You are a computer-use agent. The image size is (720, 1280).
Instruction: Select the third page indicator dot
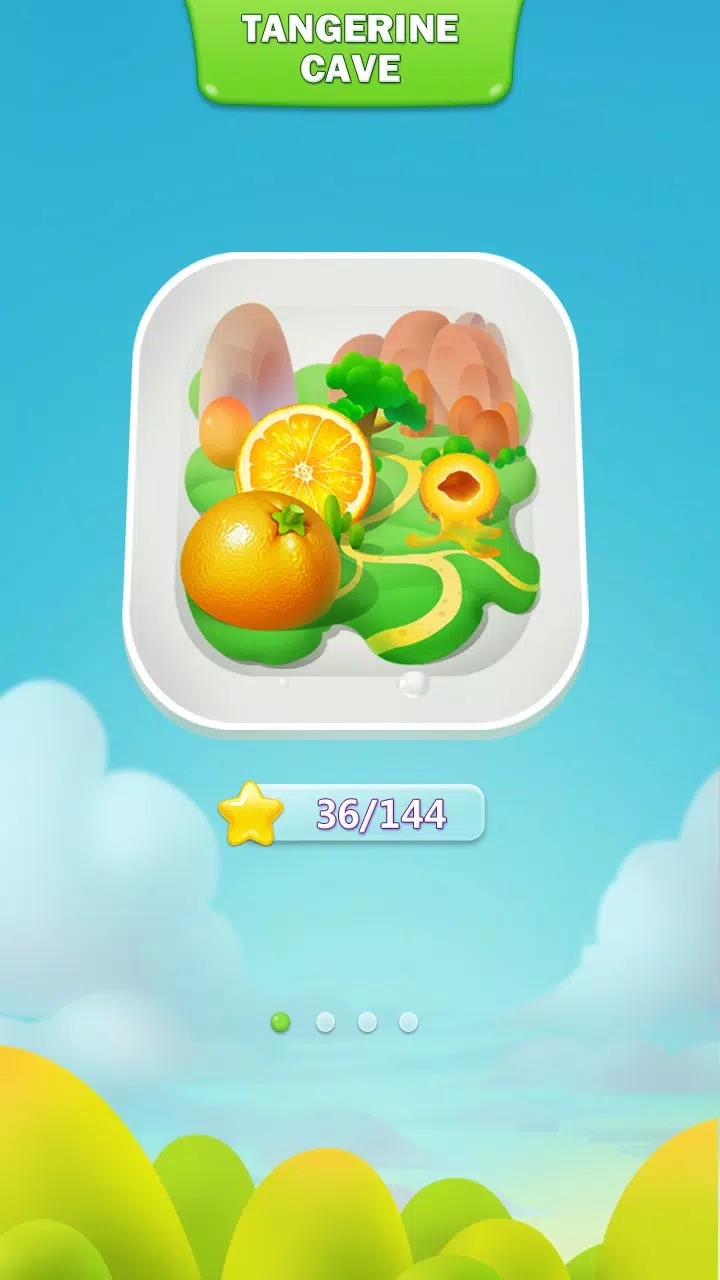367,1022
